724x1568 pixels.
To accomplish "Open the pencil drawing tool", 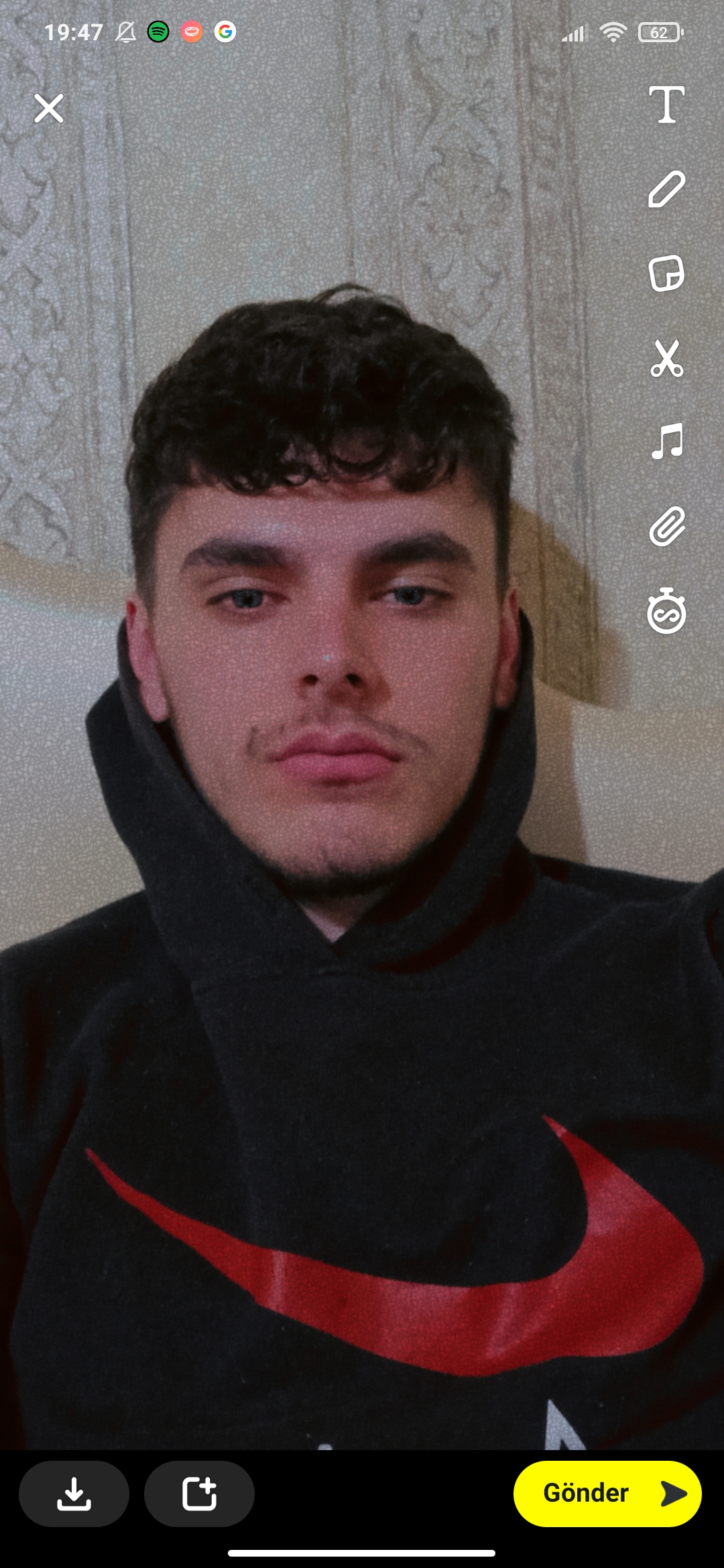I will (666, 189).
